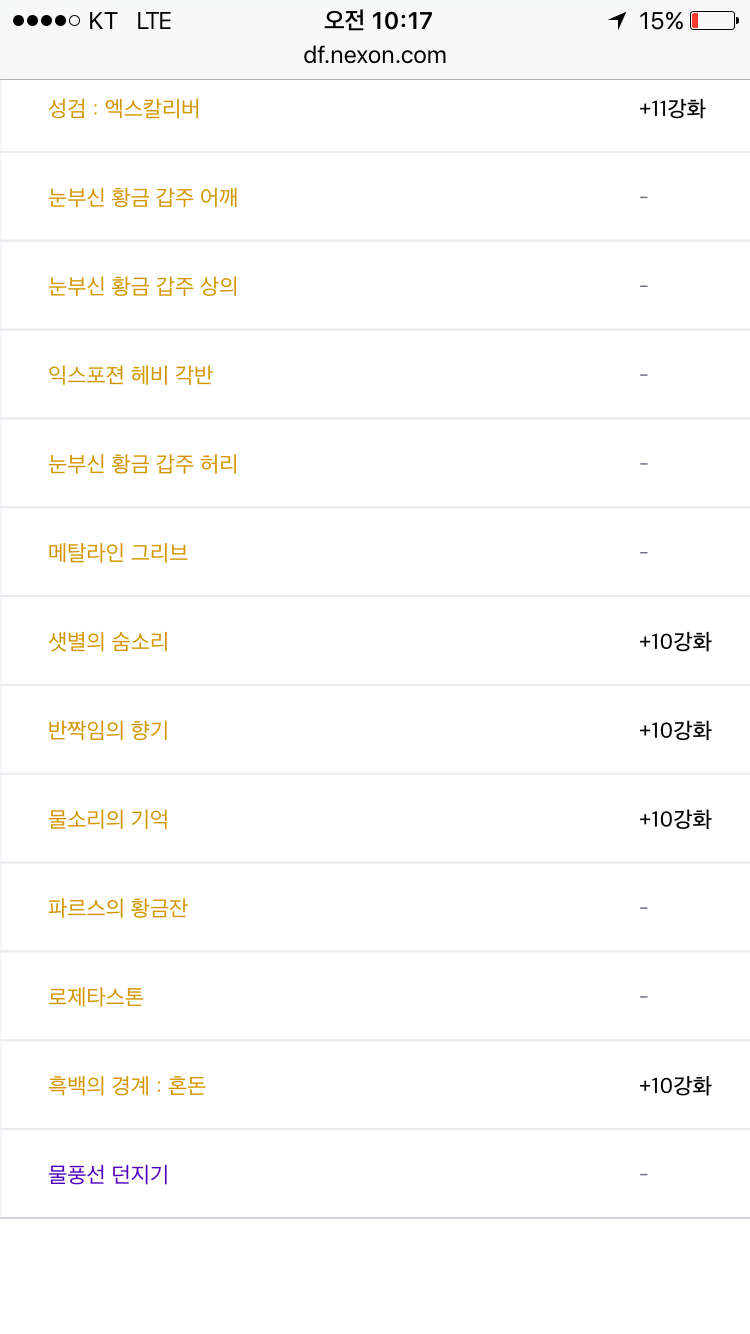Open 눈부신 황금 갑주 상의 item
Viewport: 750px width, 1334px height.
coord(143,286)
